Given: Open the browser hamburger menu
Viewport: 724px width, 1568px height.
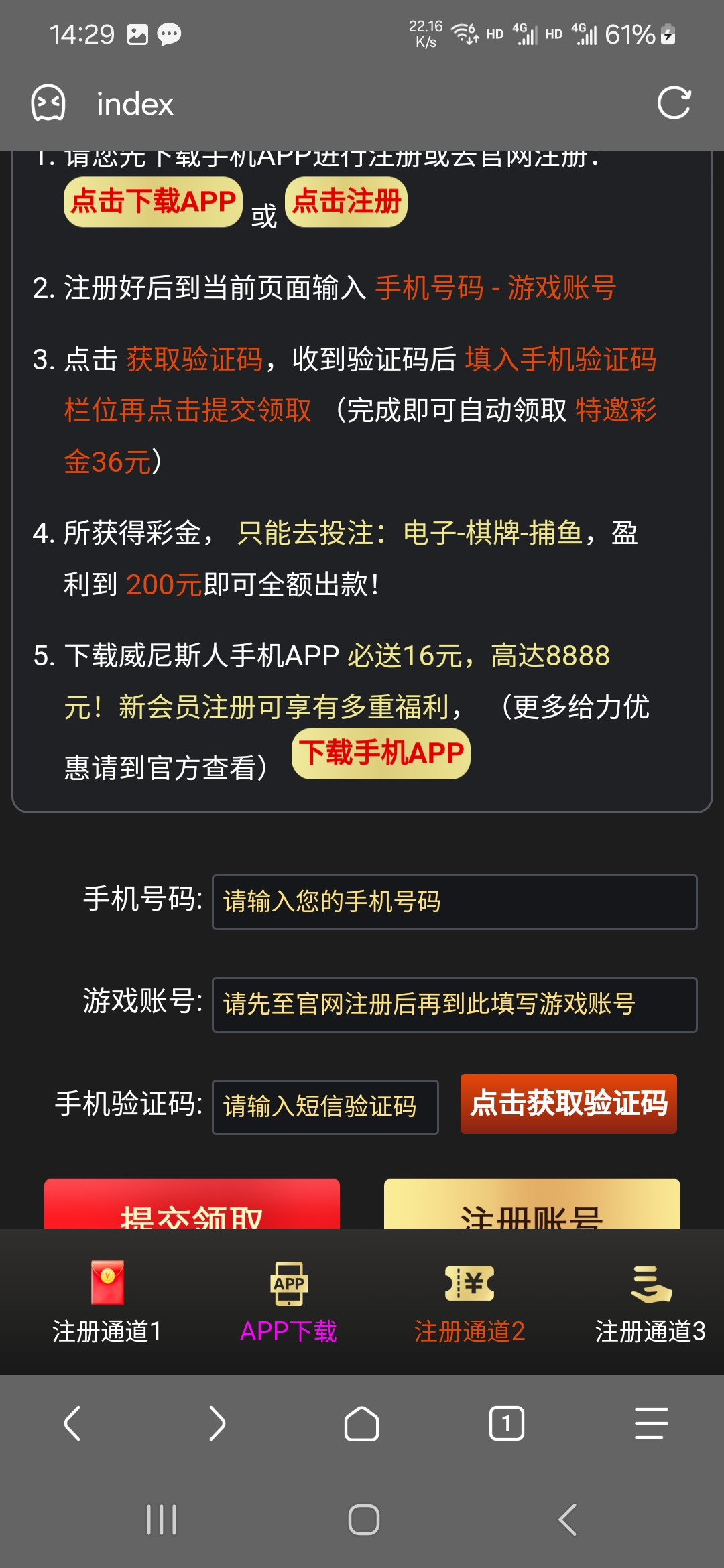Looking at the screenshot, I should [652, 1423].
